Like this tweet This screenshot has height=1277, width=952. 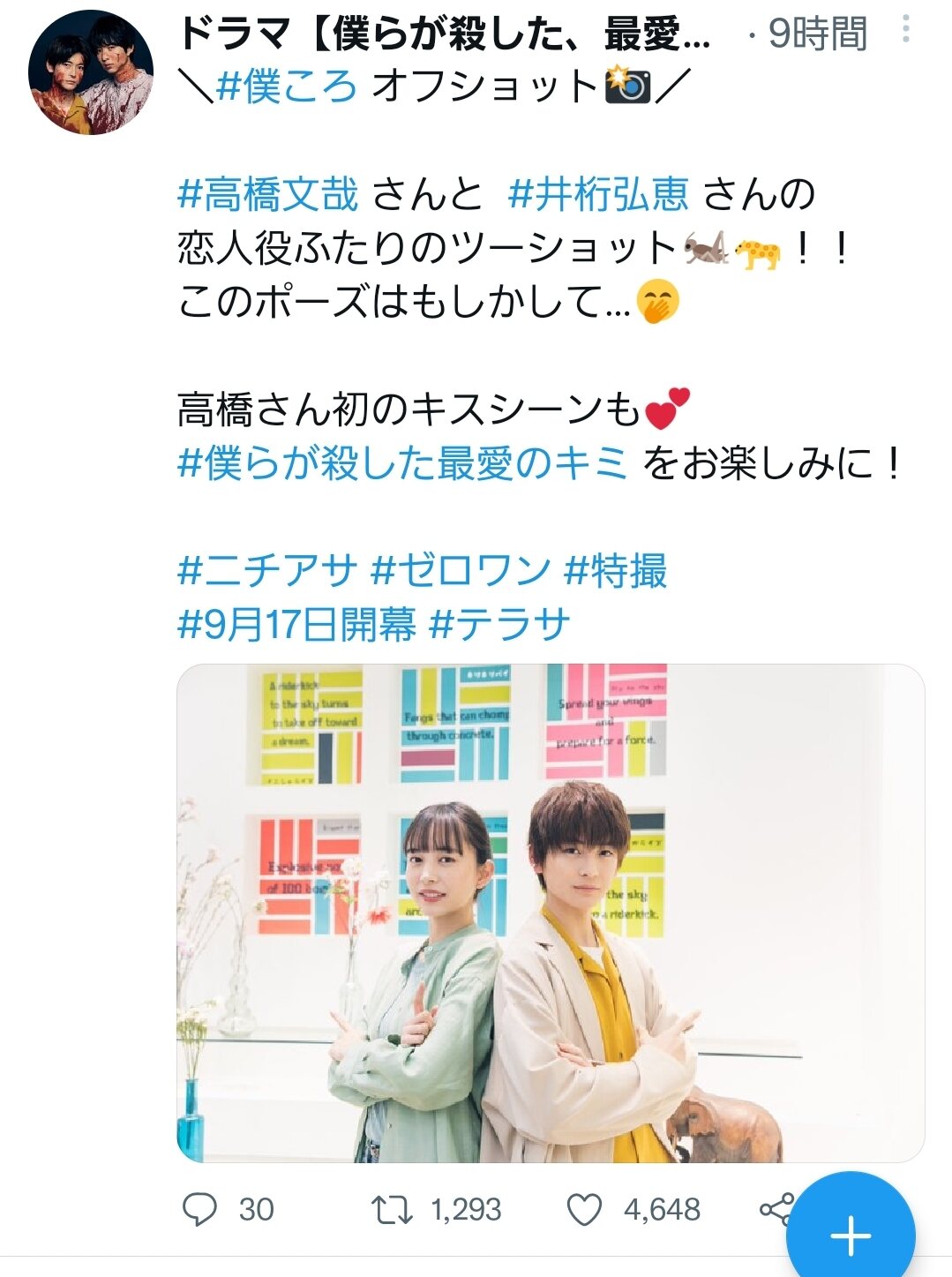point(584,1209)
